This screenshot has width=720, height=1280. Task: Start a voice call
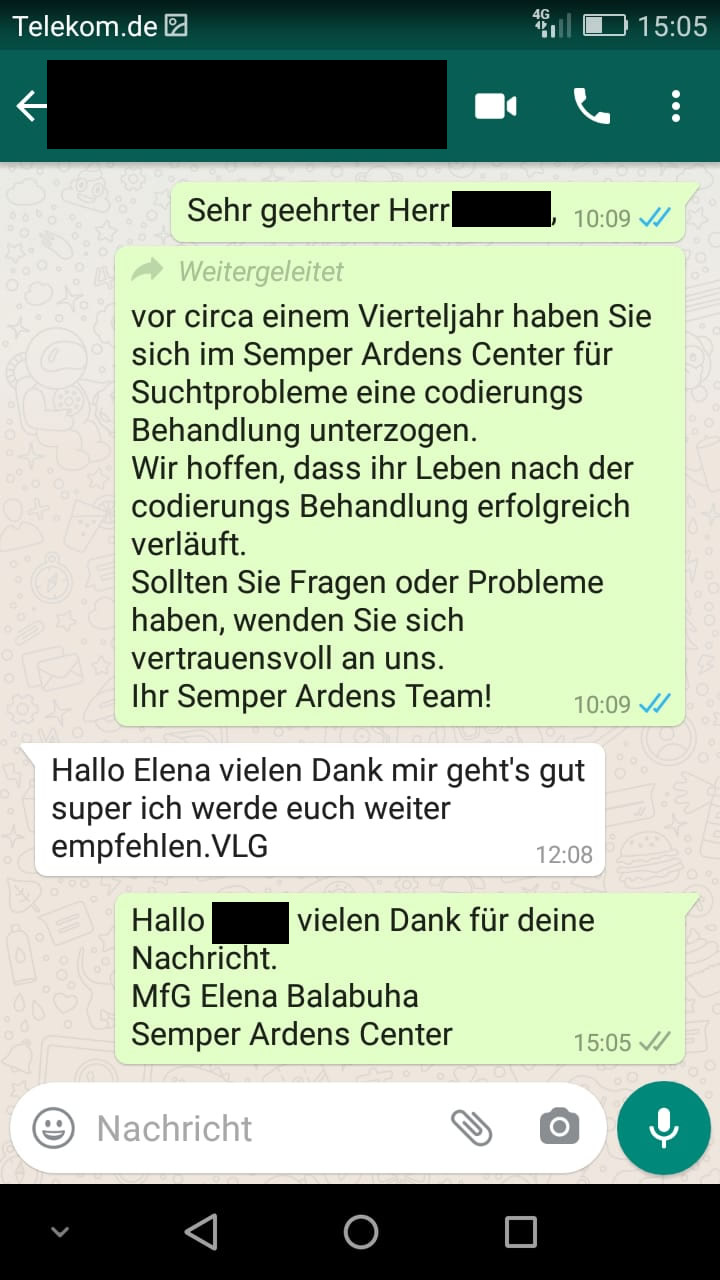(x=591, y=106)
